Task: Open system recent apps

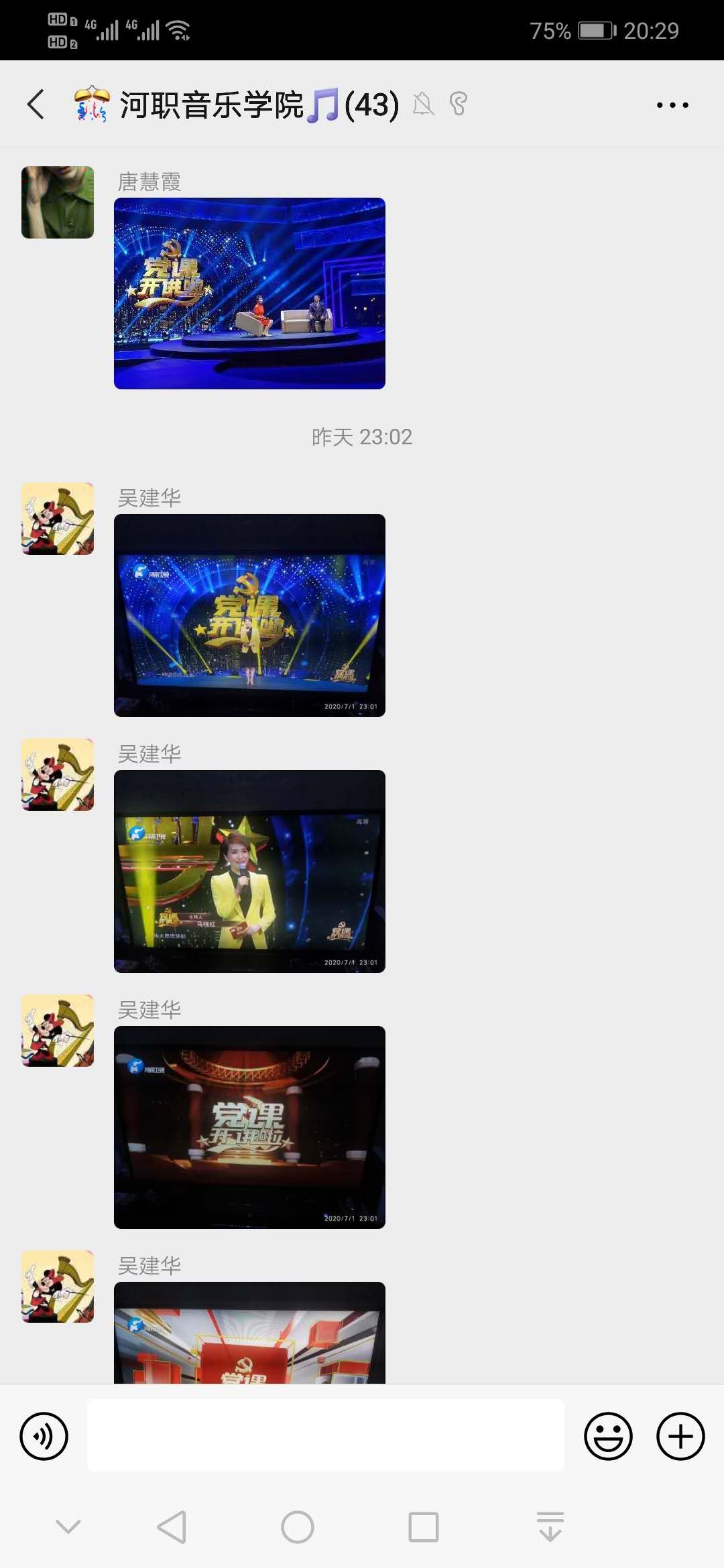Action: [423, 1527]
